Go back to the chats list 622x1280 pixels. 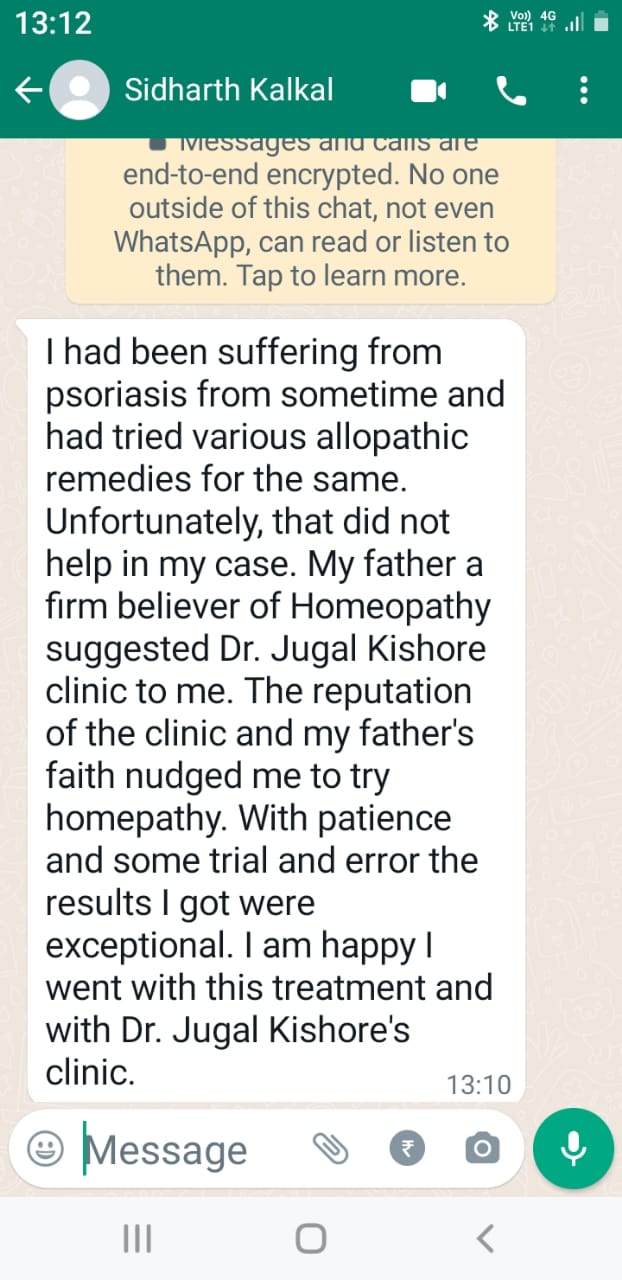coord(28,91)
